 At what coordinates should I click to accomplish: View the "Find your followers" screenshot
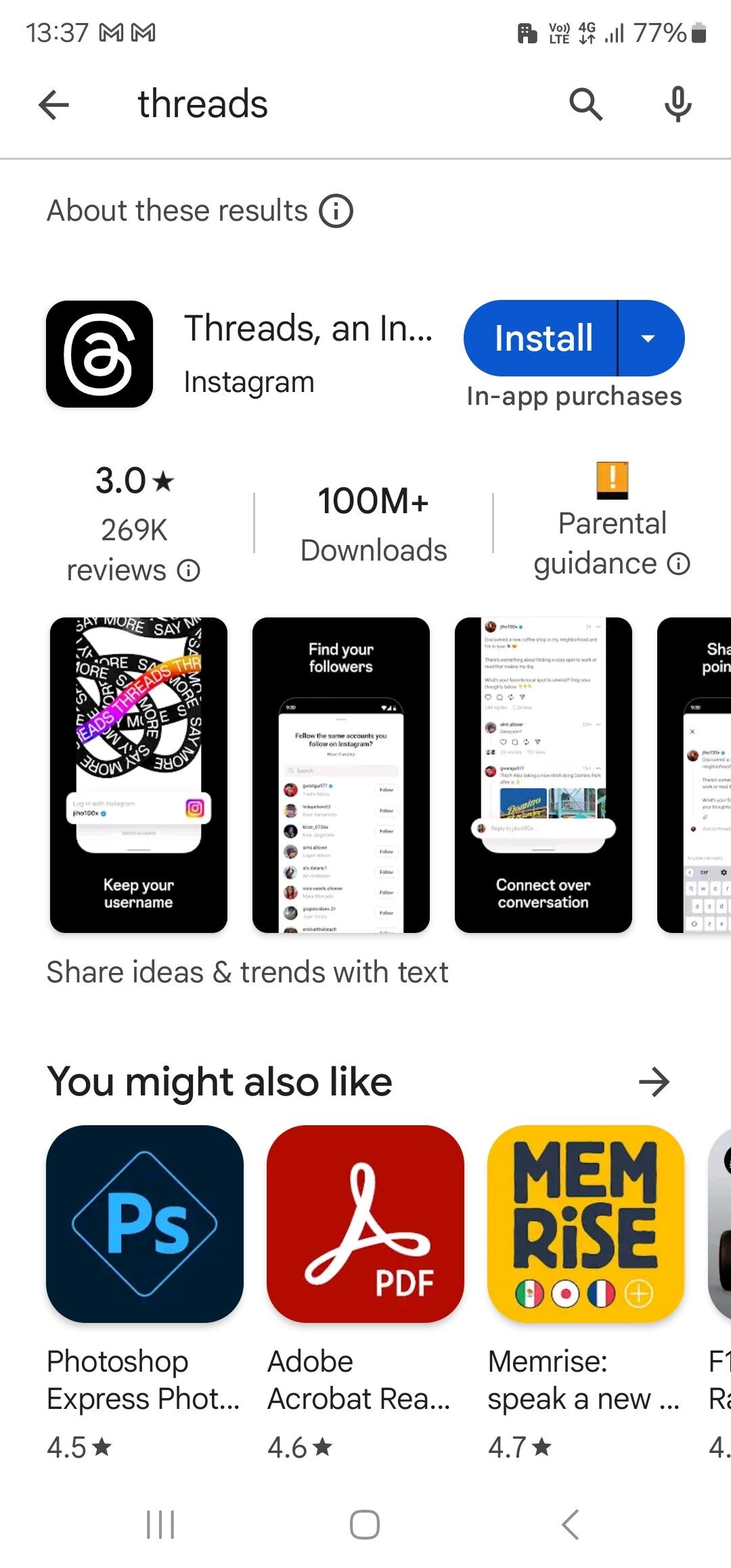click(x=341, y=775)
